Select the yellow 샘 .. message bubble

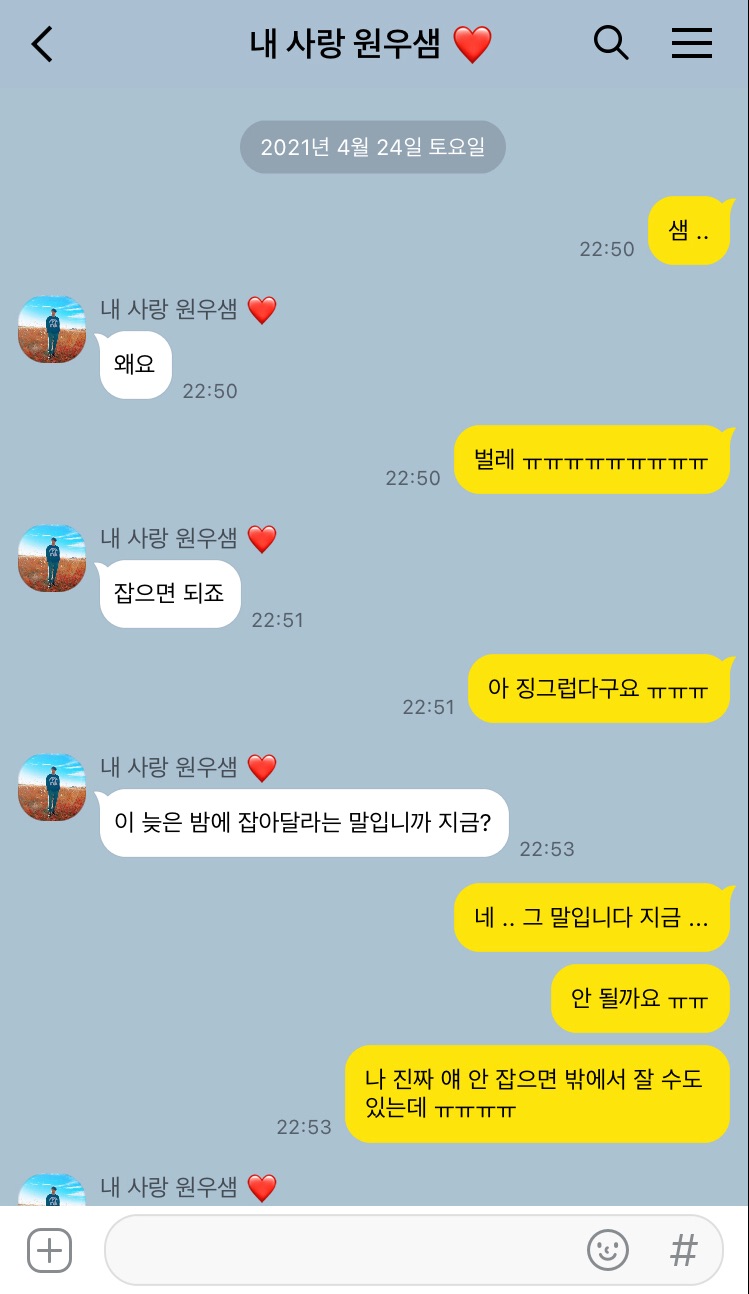[x=690, y=230]
